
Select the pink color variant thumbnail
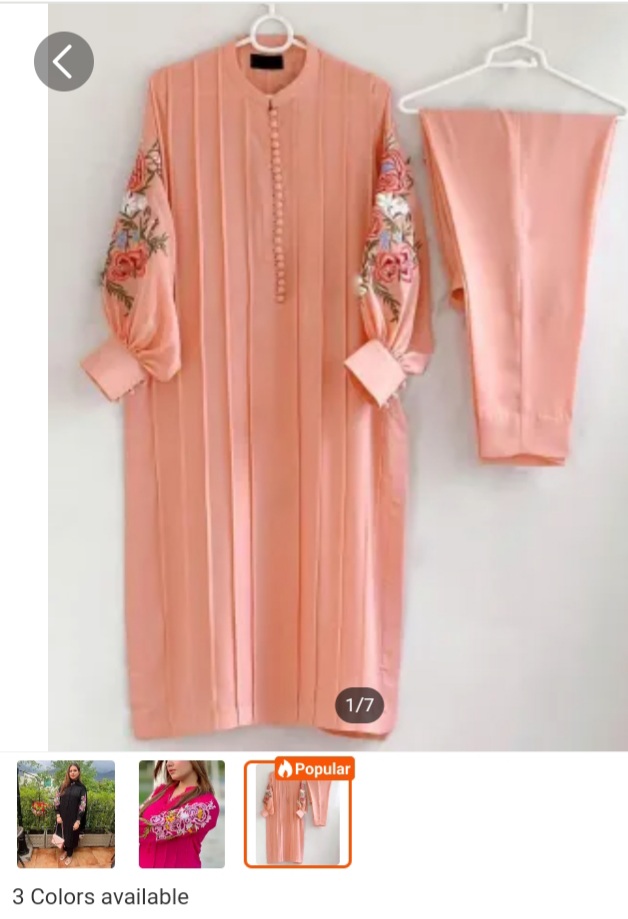click(x=181, y=813)
